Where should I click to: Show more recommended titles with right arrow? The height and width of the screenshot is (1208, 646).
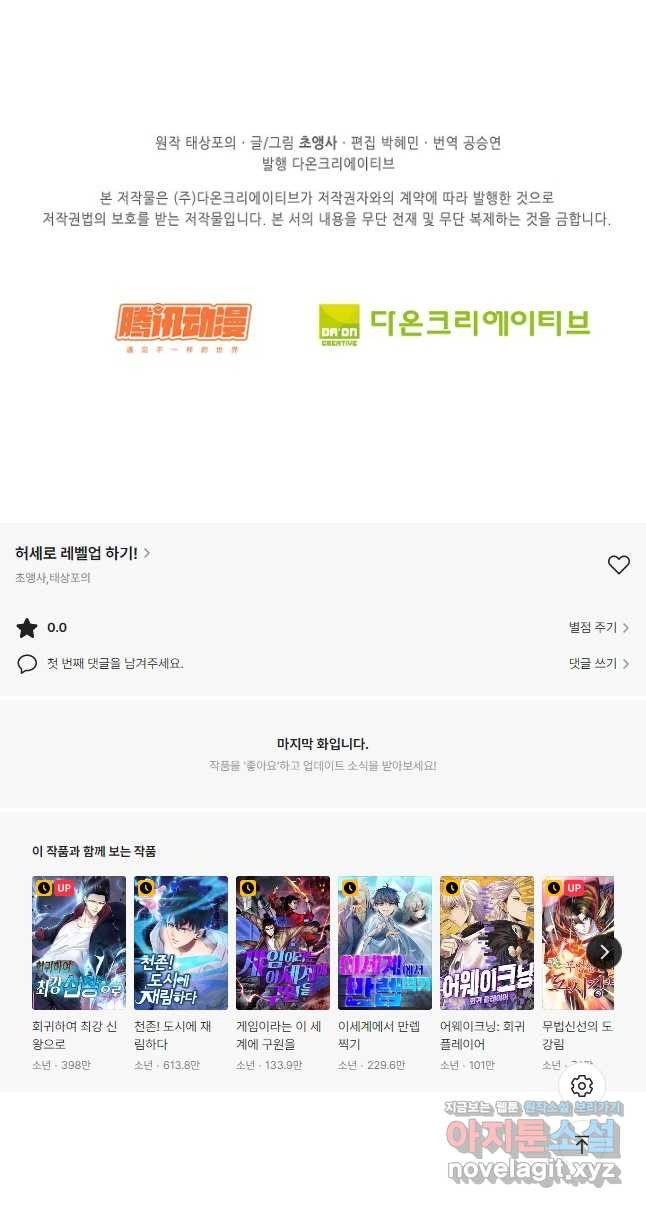[x=604, y=951]
